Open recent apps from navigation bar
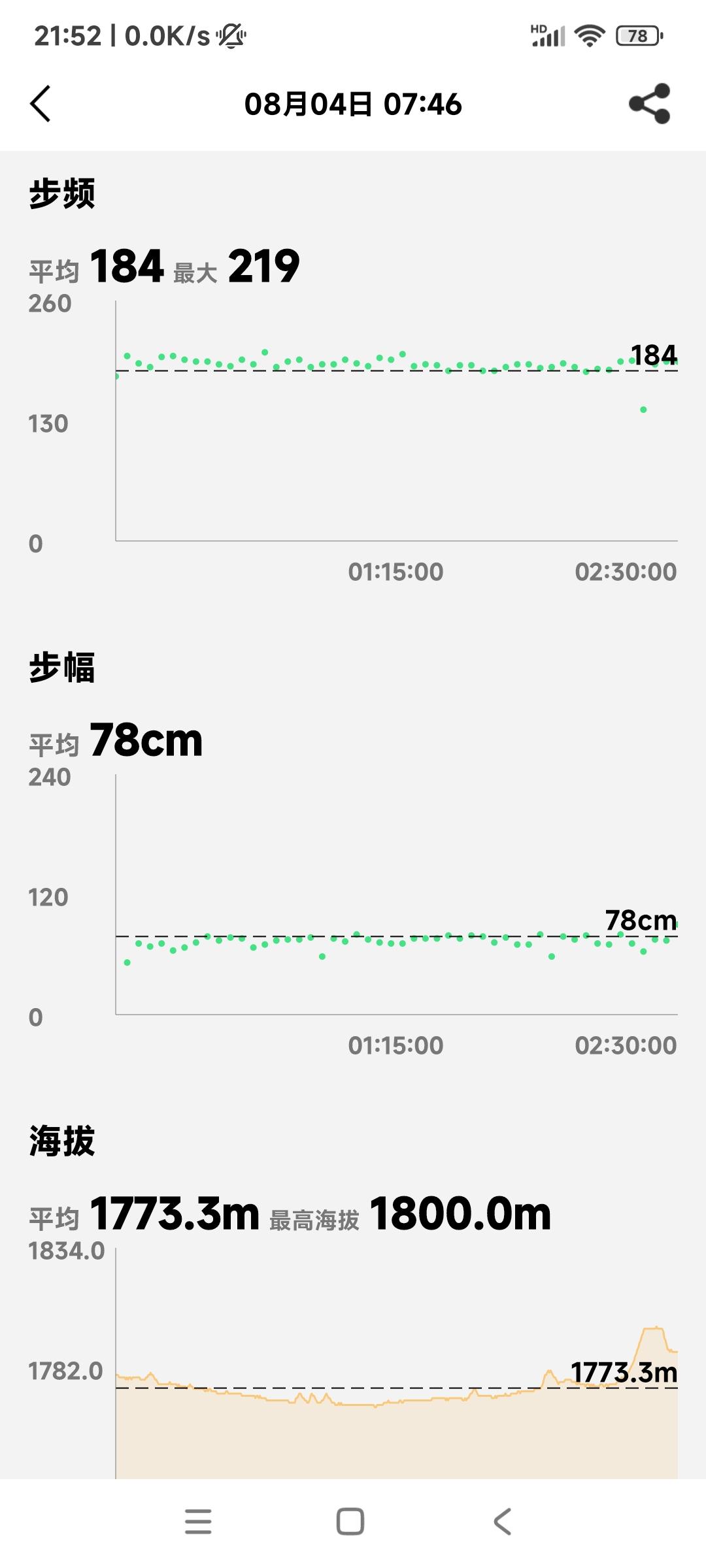 click(198, 1522)
